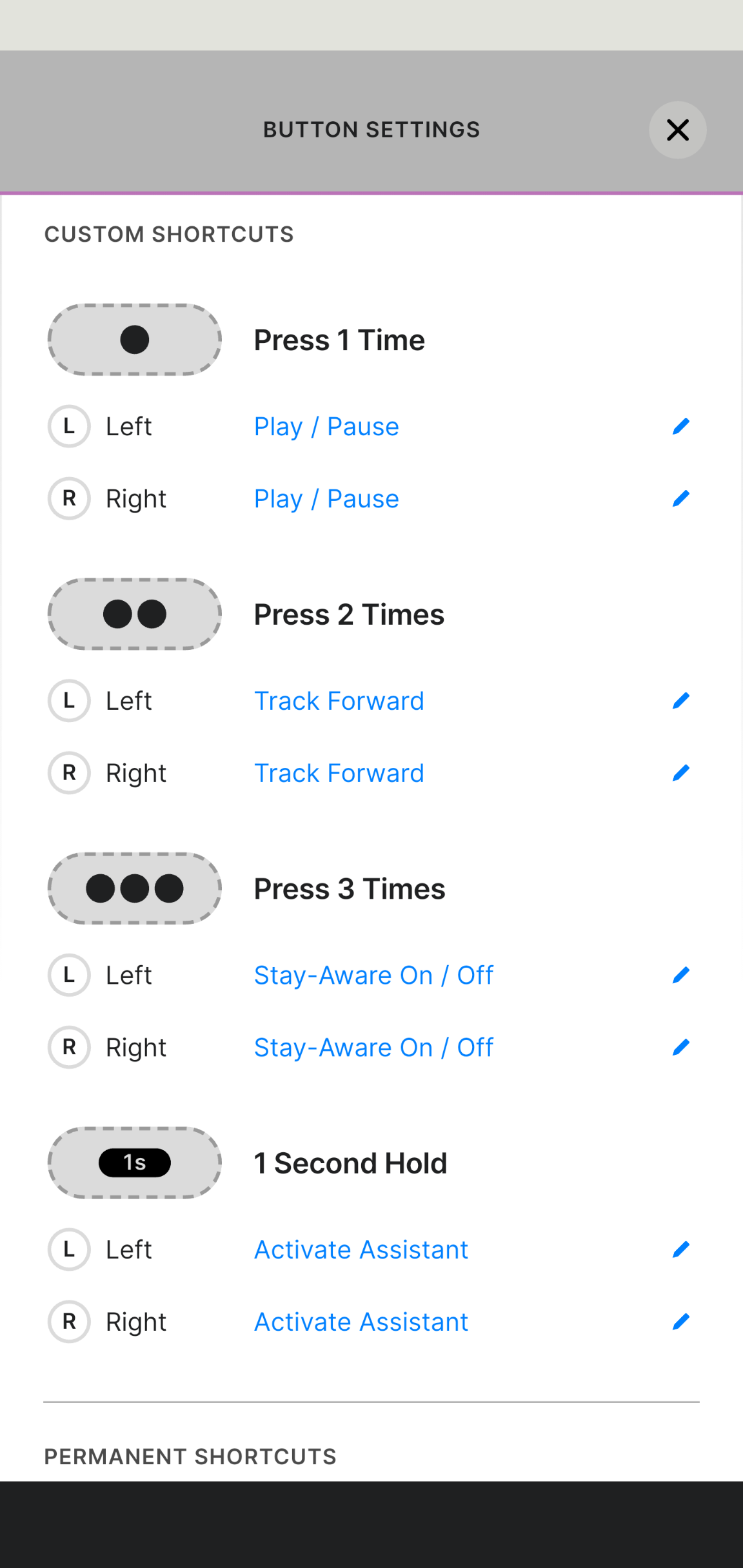Edit Right shortcut for Press 3 Times
This screenshot has height=1568, width=743.
pos(680,1048)
